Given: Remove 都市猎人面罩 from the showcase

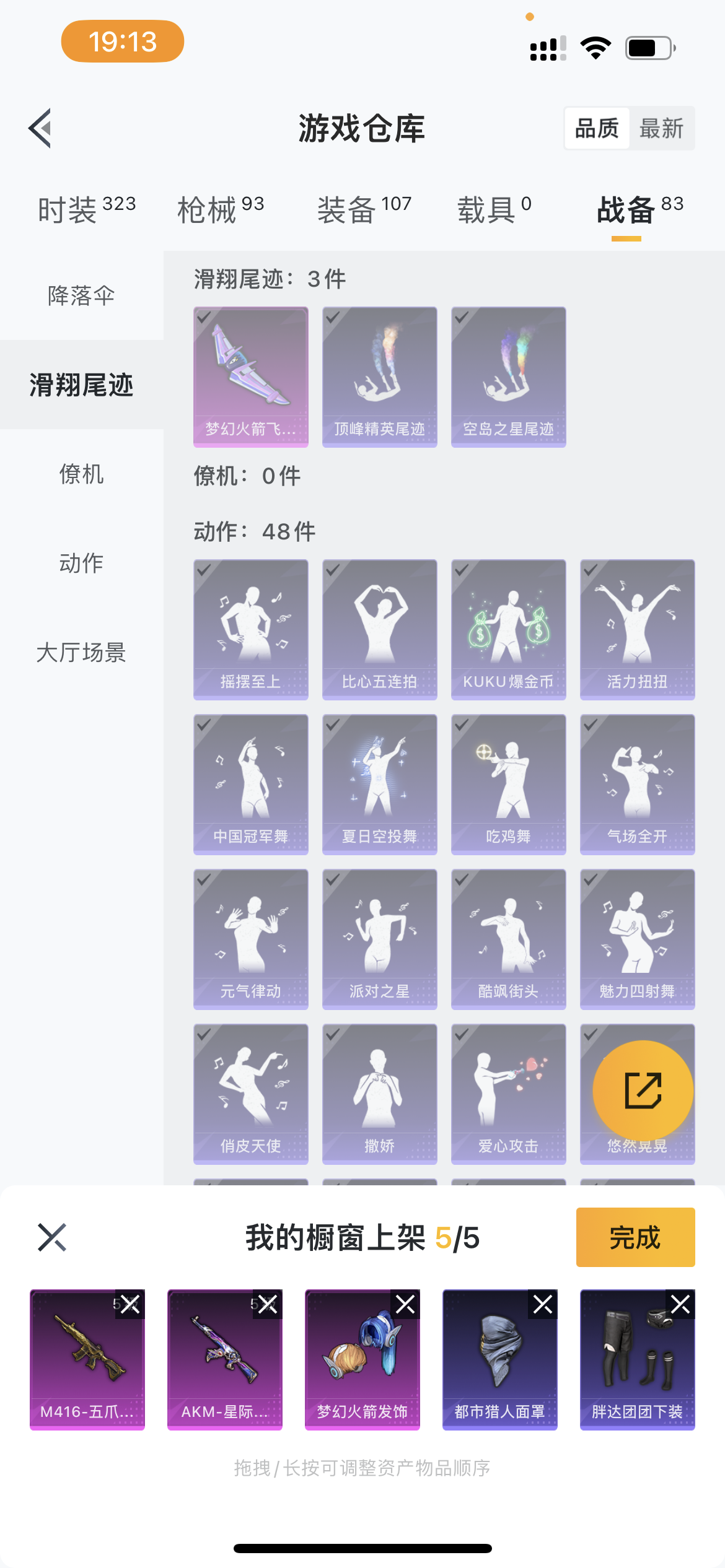Looking at the screenshot, I should (543, 1305).
